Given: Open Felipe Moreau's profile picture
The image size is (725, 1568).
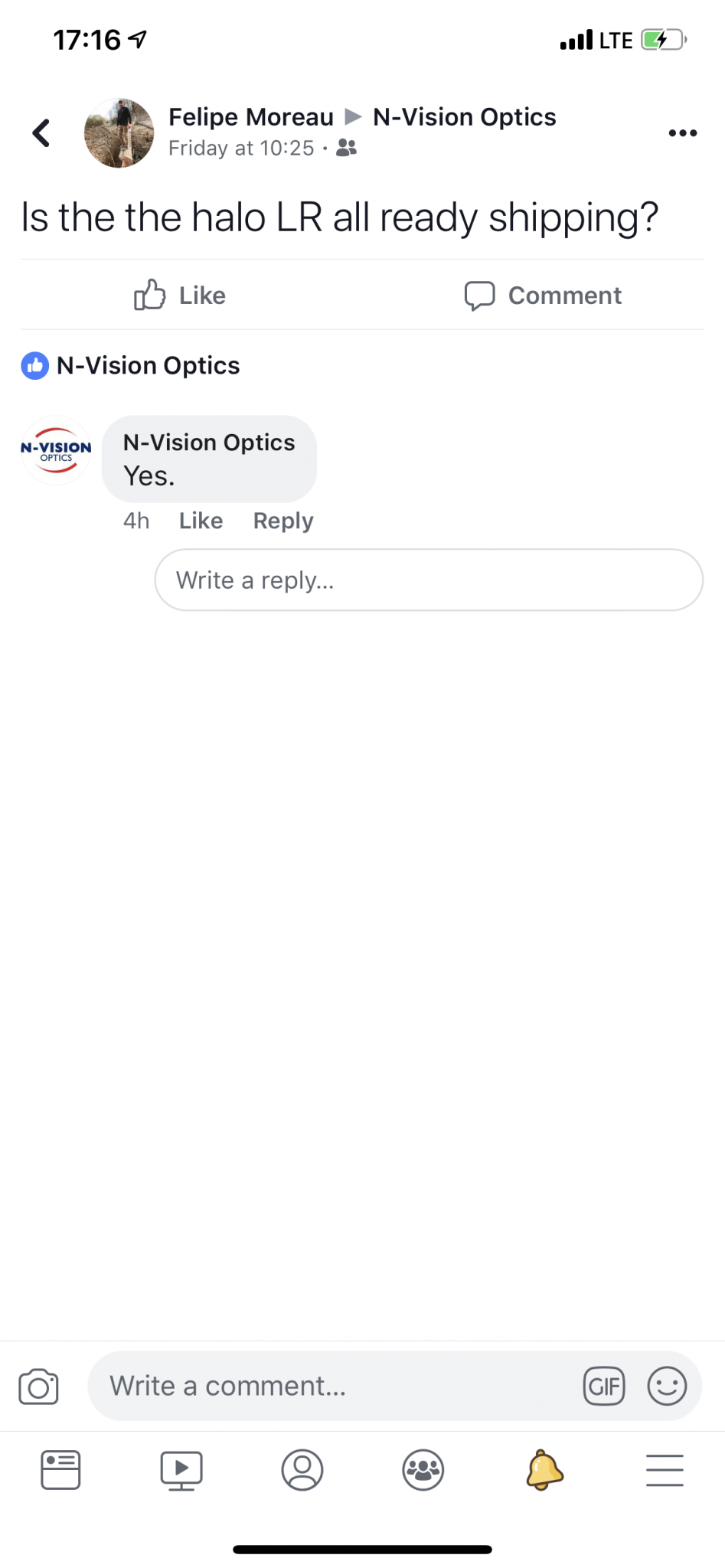Looking at the screenshot, I should click(x=119, y=133).
